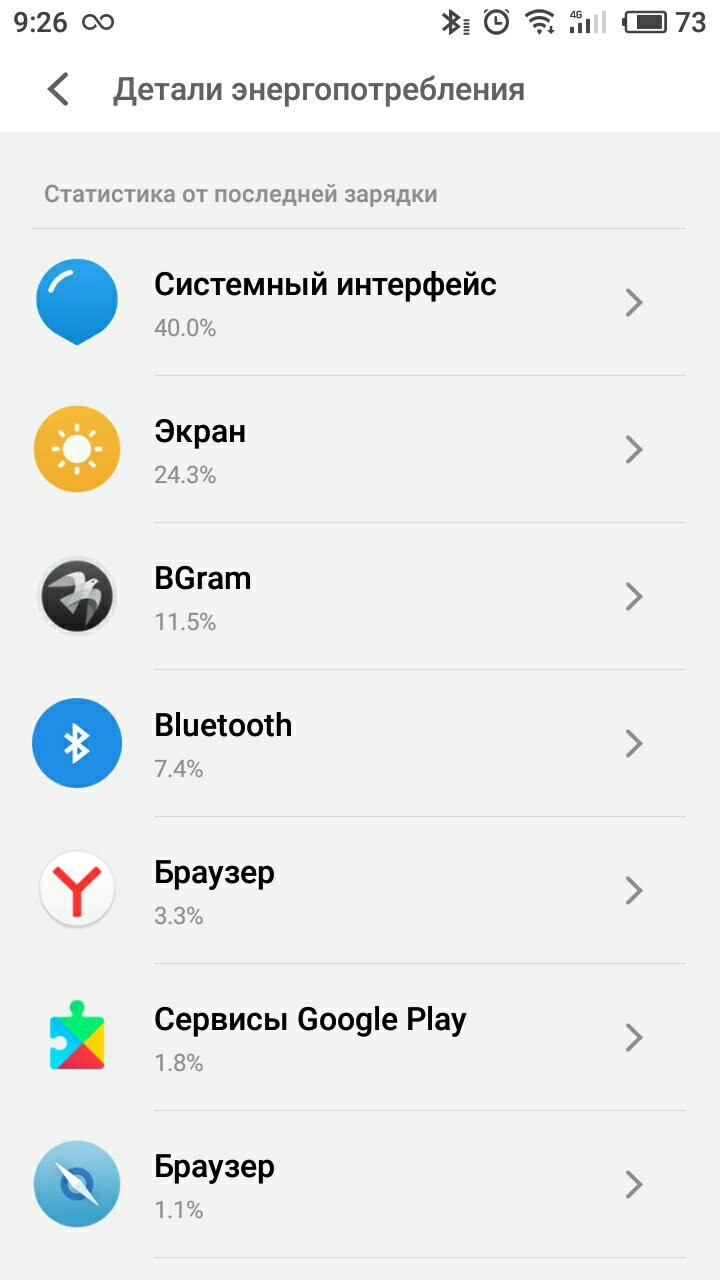The image size is (720, 1280).
Task: Go back from Детали энергопотребления
Action: tap(58, 89)
